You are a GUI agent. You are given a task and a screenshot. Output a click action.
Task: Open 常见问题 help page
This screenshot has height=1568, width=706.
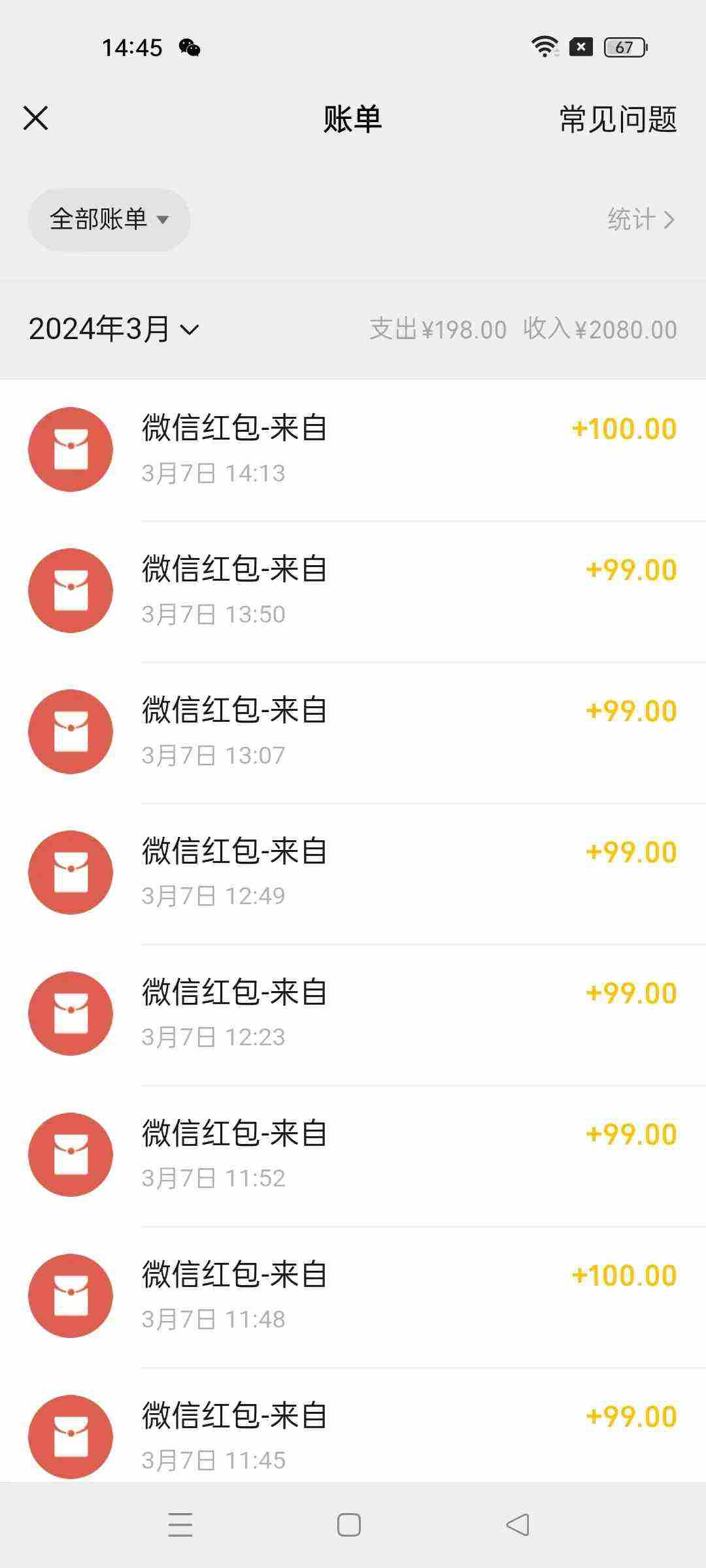click(618, 120)
